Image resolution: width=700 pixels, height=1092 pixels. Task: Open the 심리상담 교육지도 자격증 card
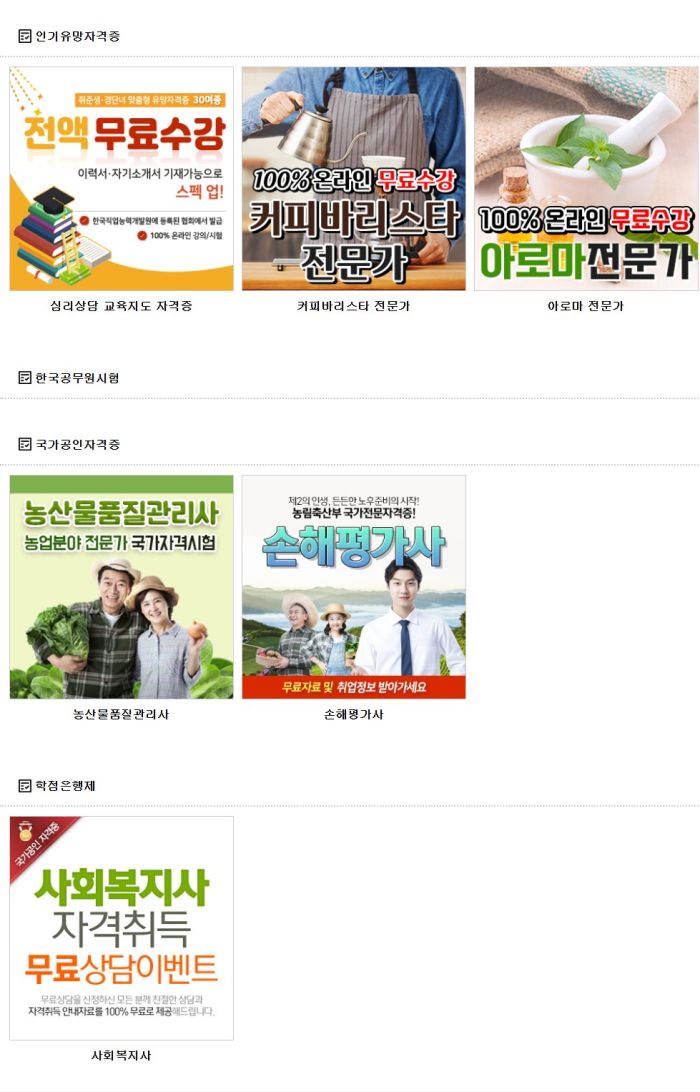pyautogui.click(x=121, y=179)
